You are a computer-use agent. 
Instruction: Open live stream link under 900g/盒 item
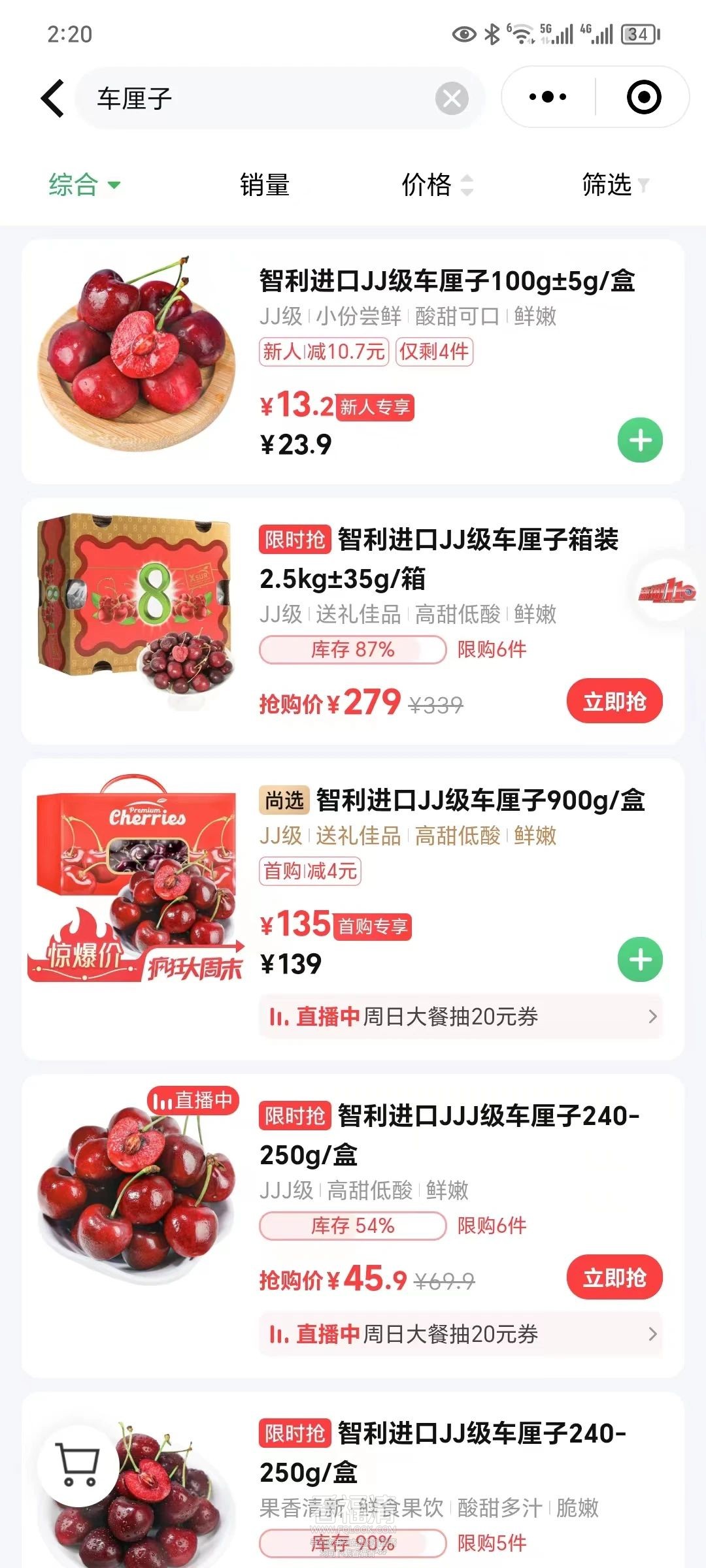(x=461, y=1017)
